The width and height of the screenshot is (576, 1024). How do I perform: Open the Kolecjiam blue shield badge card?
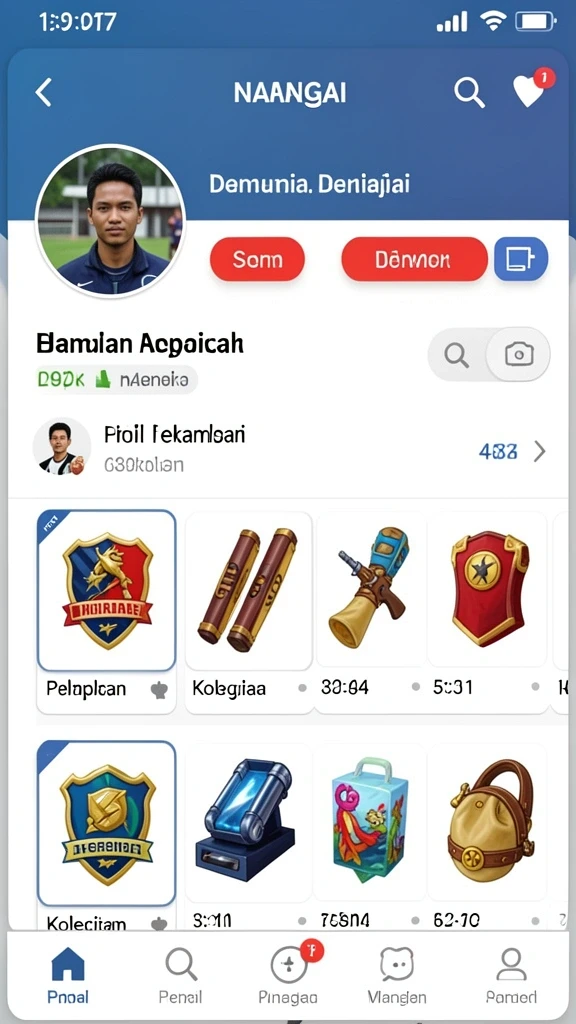tap(106, 835)
